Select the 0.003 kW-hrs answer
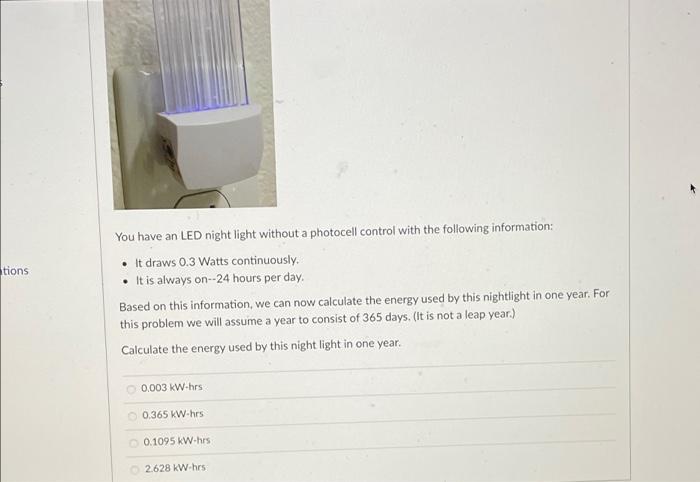 [132, 388]
